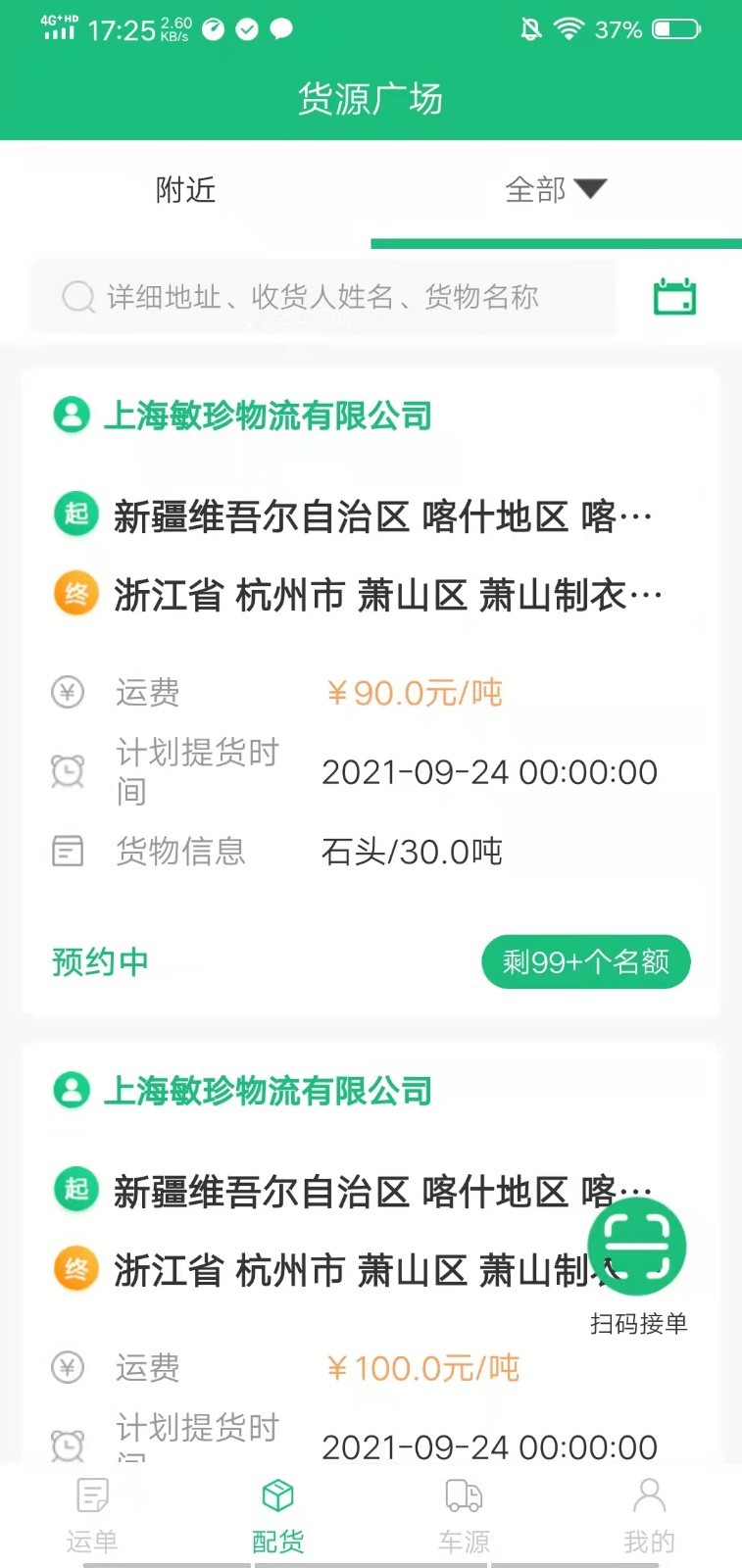Expand the truncated destination 浙江省 杭州市 萧山区

pyautogui.click(x=382, y=594)
